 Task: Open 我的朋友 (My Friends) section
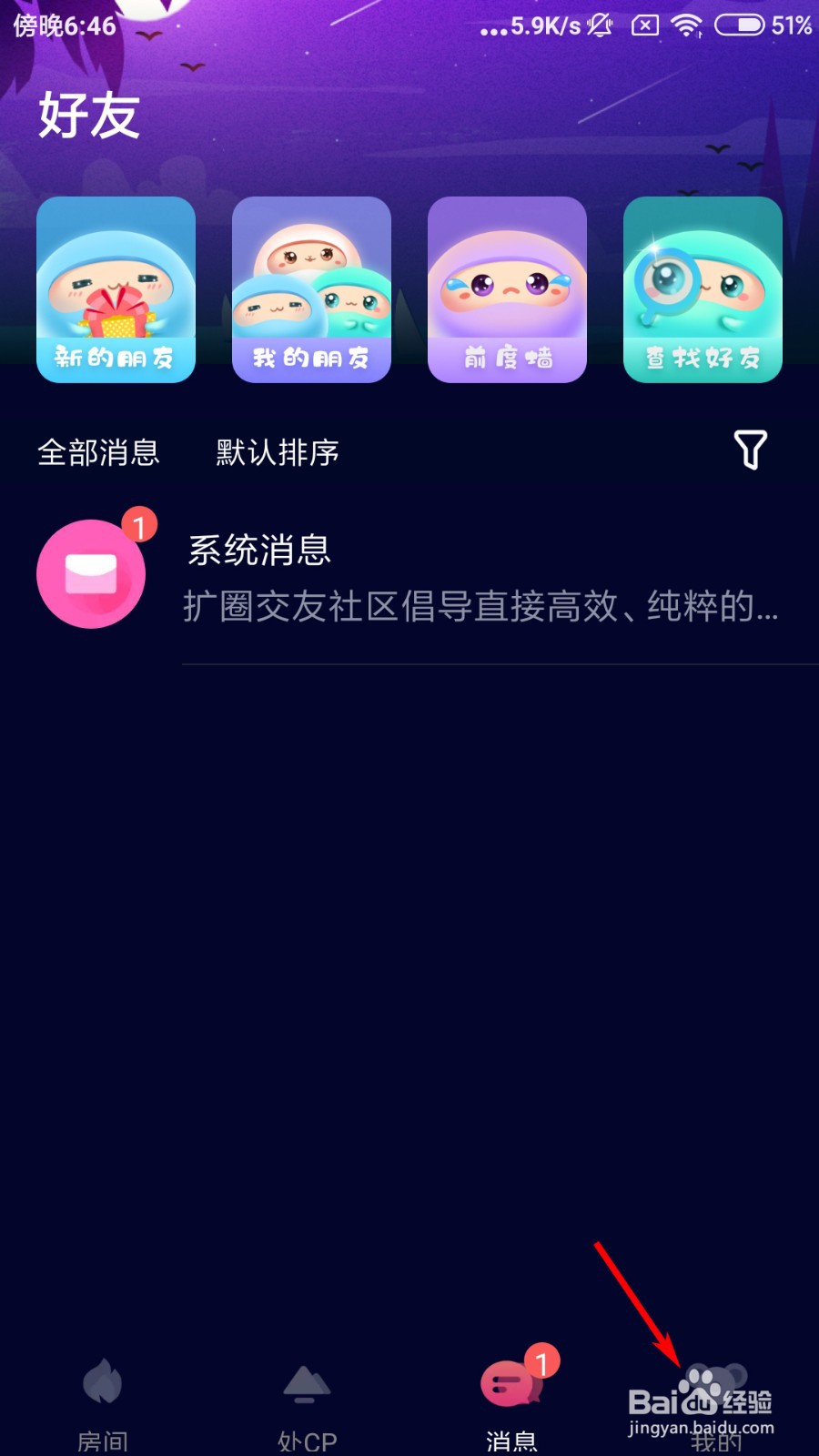tap(311, 289)
